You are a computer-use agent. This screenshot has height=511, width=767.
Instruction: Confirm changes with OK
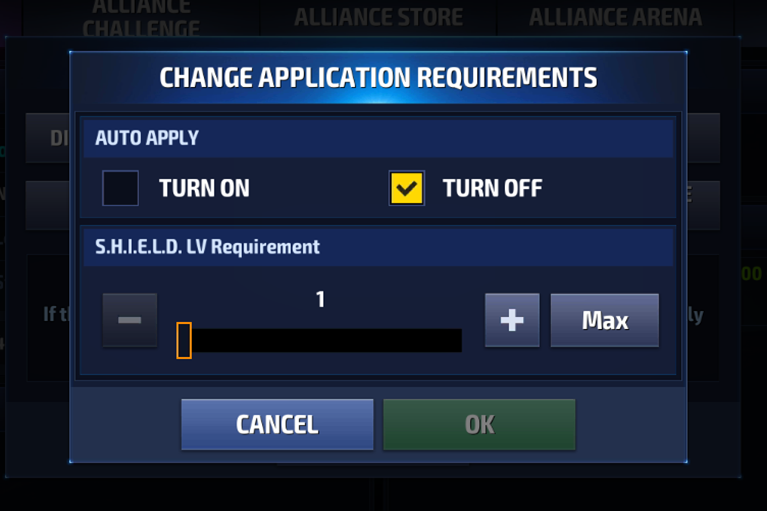click(479, 424)
